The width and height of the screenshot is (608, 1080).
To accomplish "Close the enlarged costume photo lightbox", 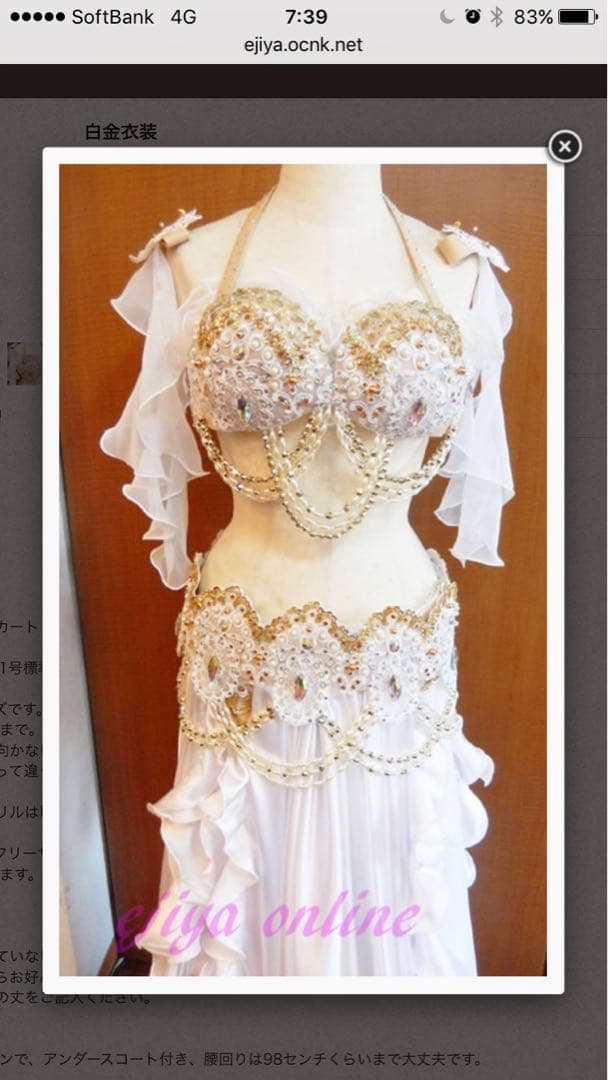I will click(564, 147).
